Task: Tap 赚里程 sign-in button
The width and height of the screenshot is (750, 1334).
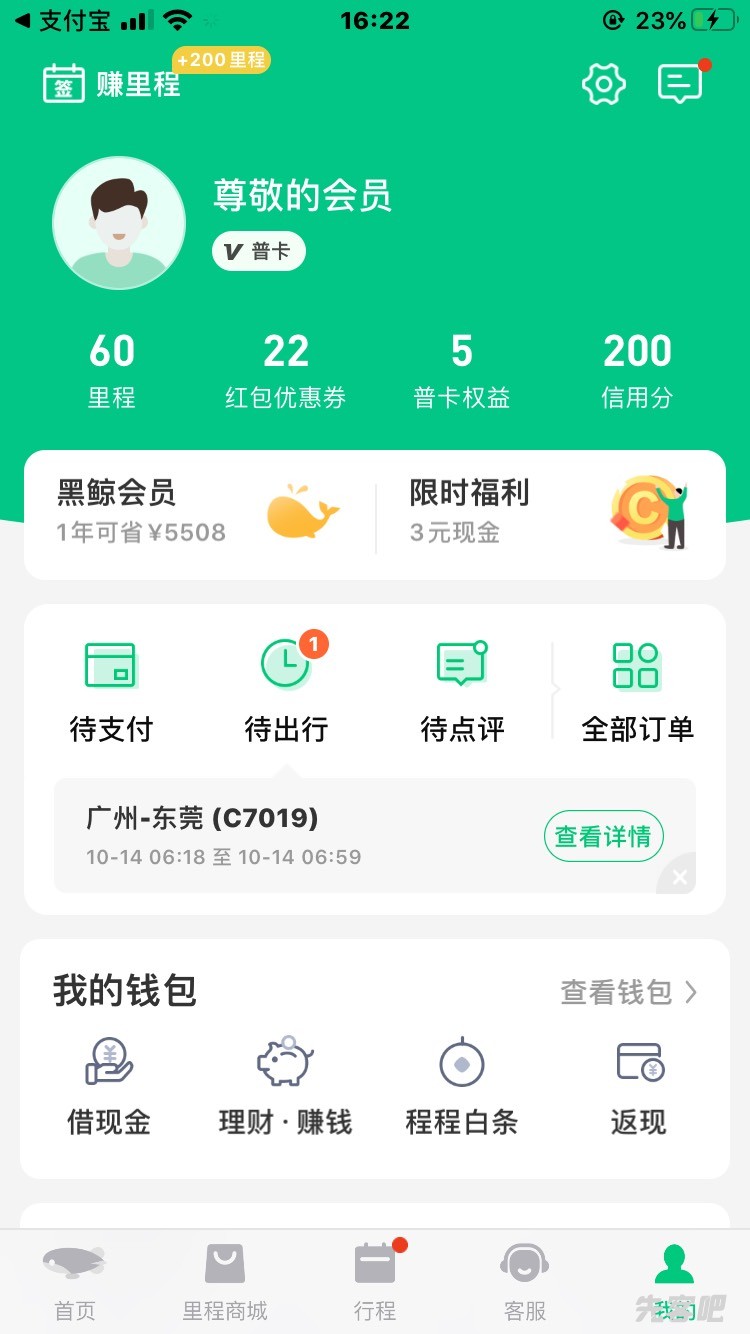Action: tap(112, 84)
